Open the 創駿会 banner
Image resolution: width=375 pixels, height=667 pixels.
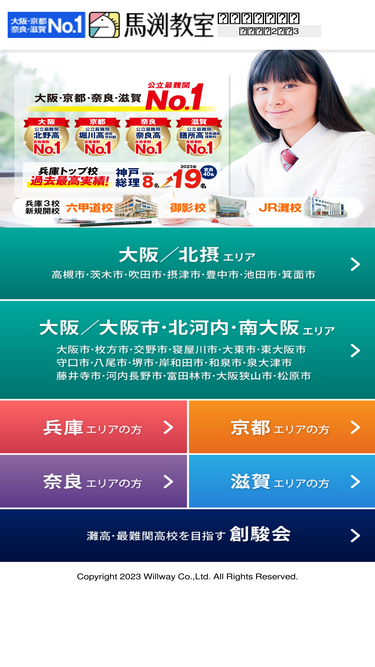(x=188, y=535)
